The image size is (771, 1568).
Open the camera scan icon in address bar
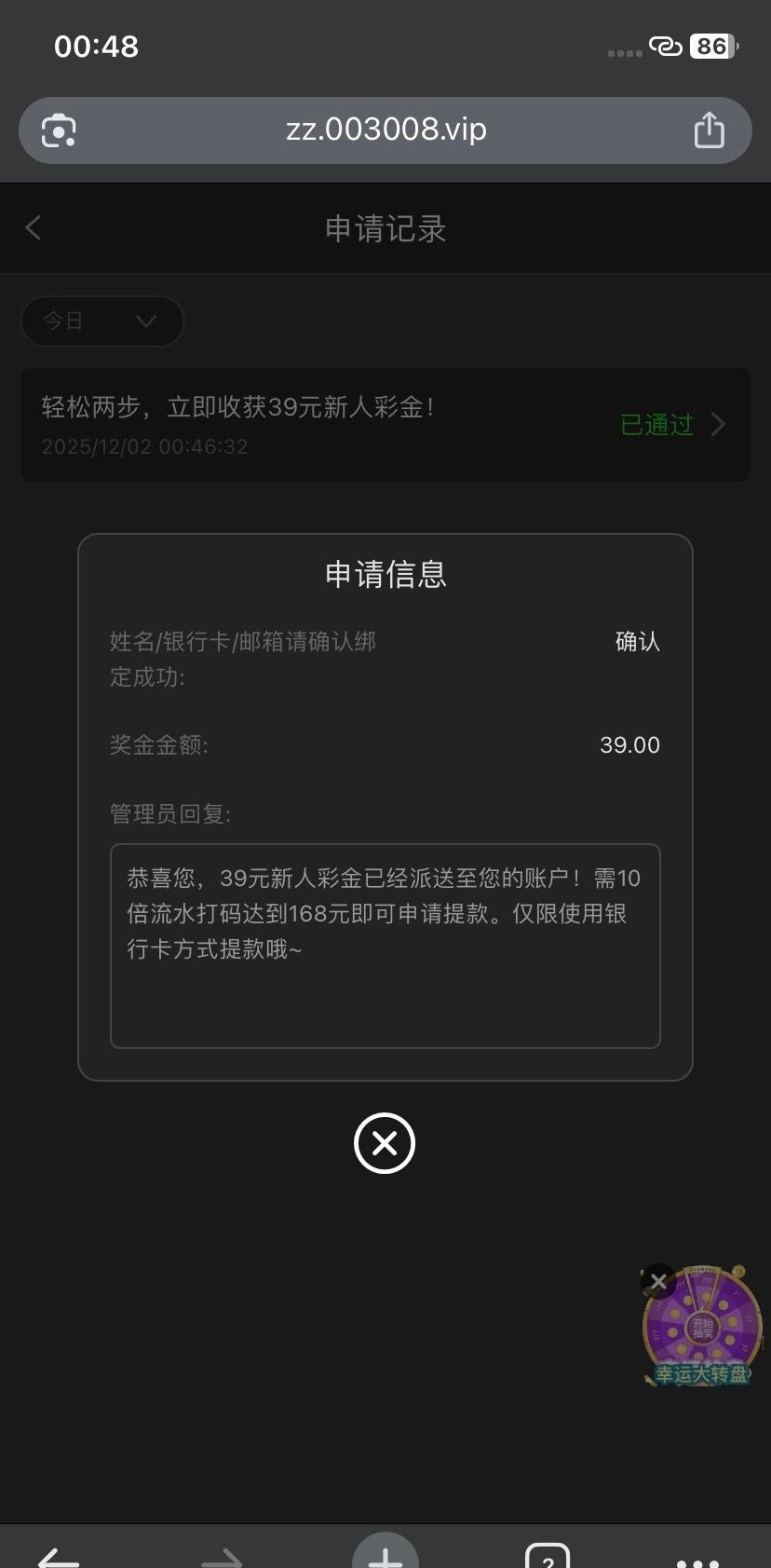pyautogui.click(x=59, y=130)
